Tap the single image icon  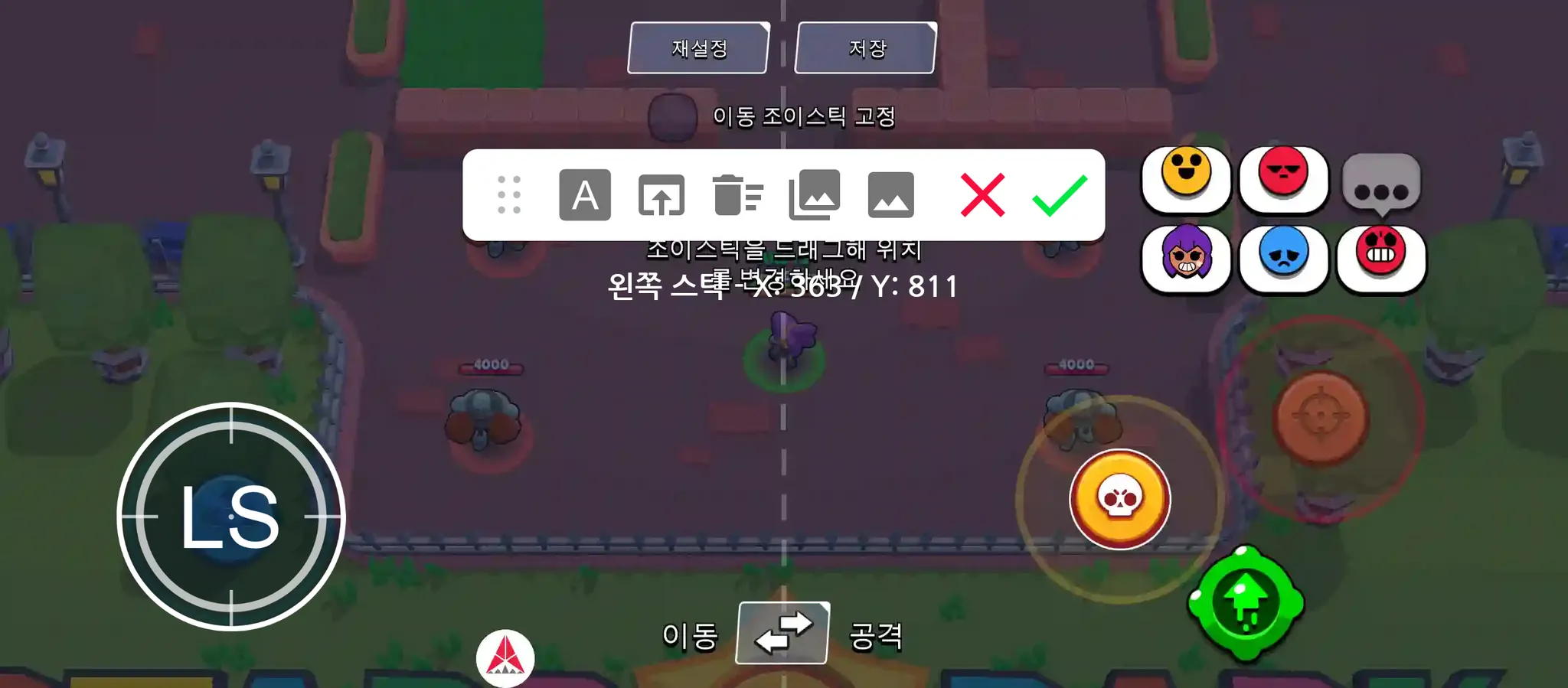coord(890,195)
